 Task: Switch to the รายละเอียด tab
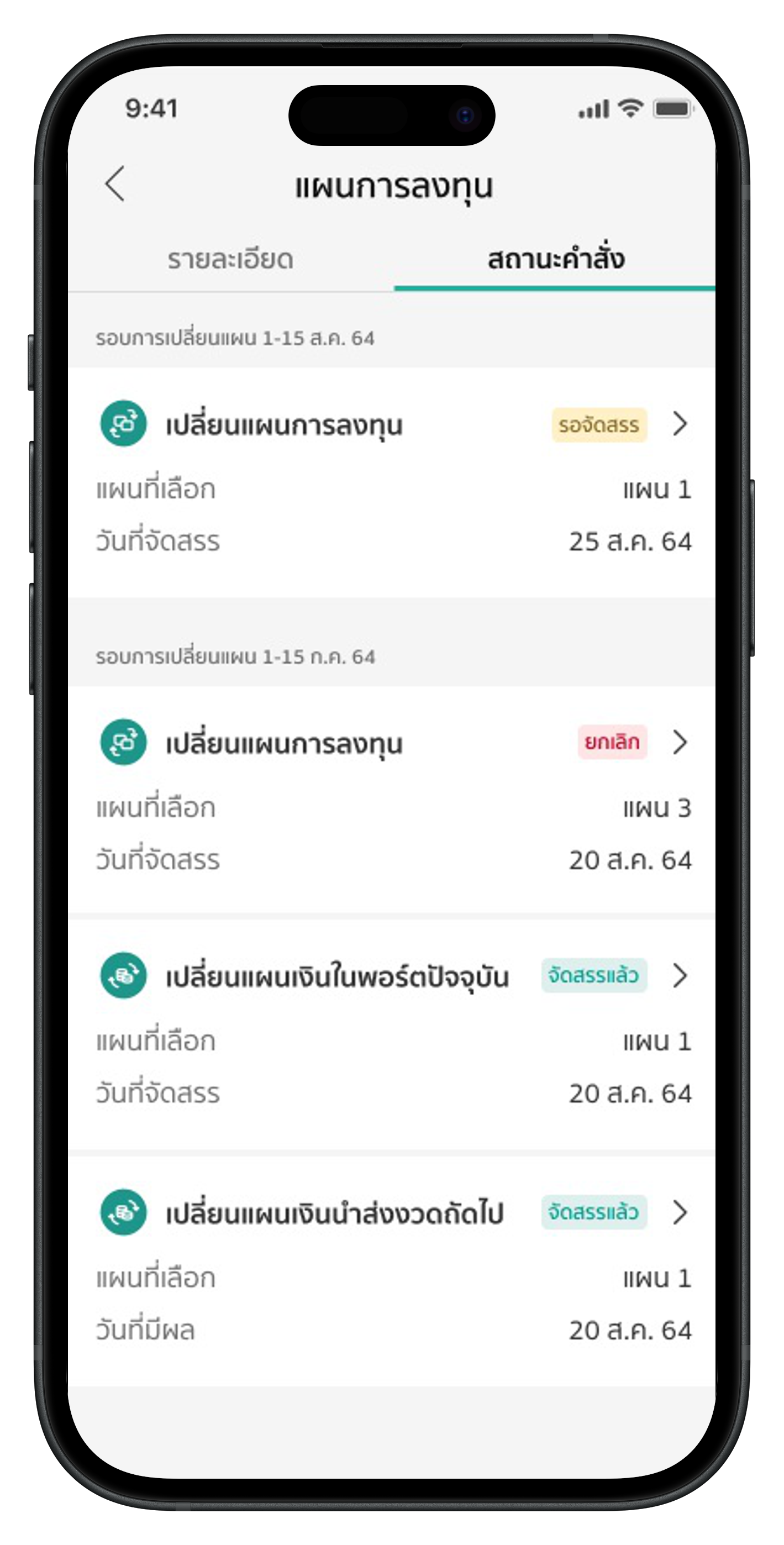tap(230, 260)
